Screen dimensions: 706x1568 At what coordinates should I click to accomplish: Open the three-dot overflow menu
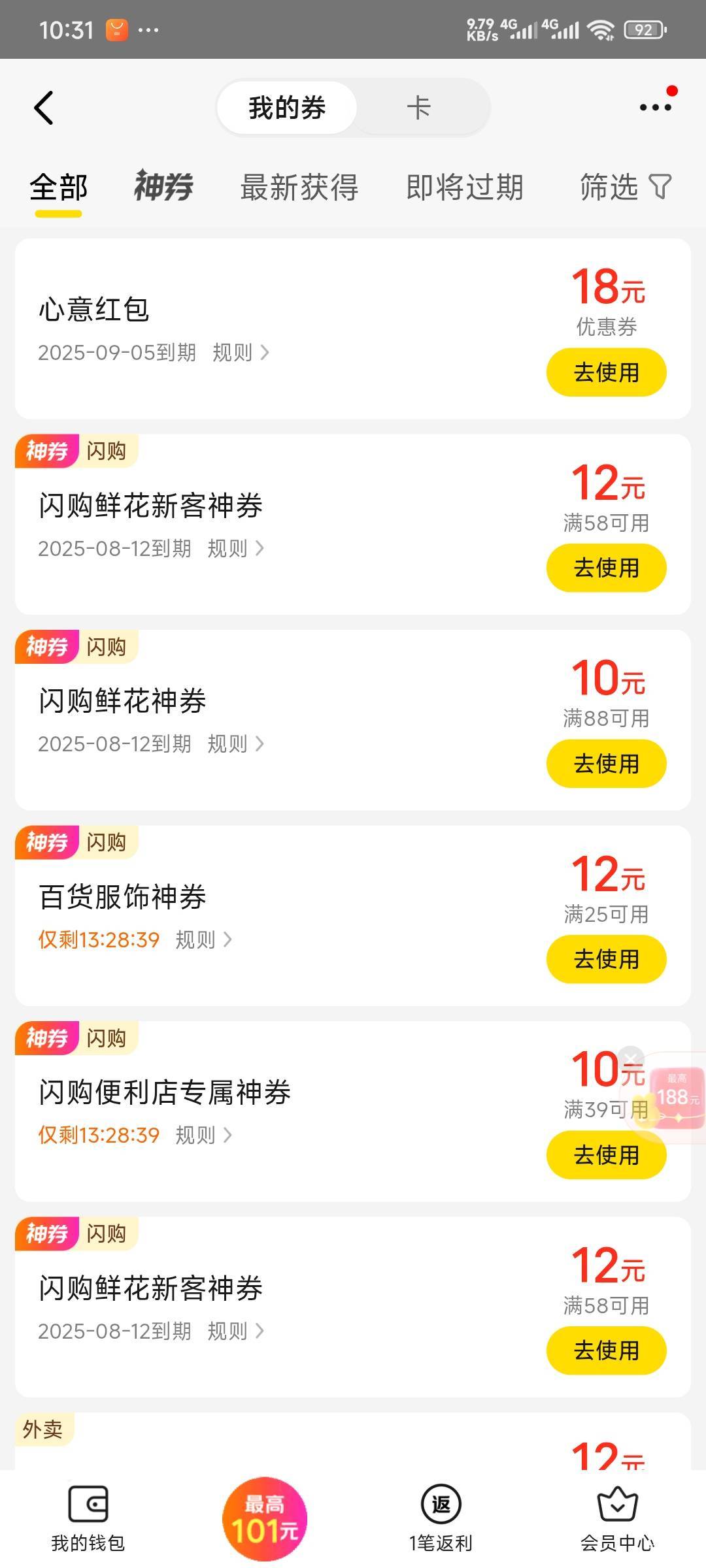click(x=656, y=107)
